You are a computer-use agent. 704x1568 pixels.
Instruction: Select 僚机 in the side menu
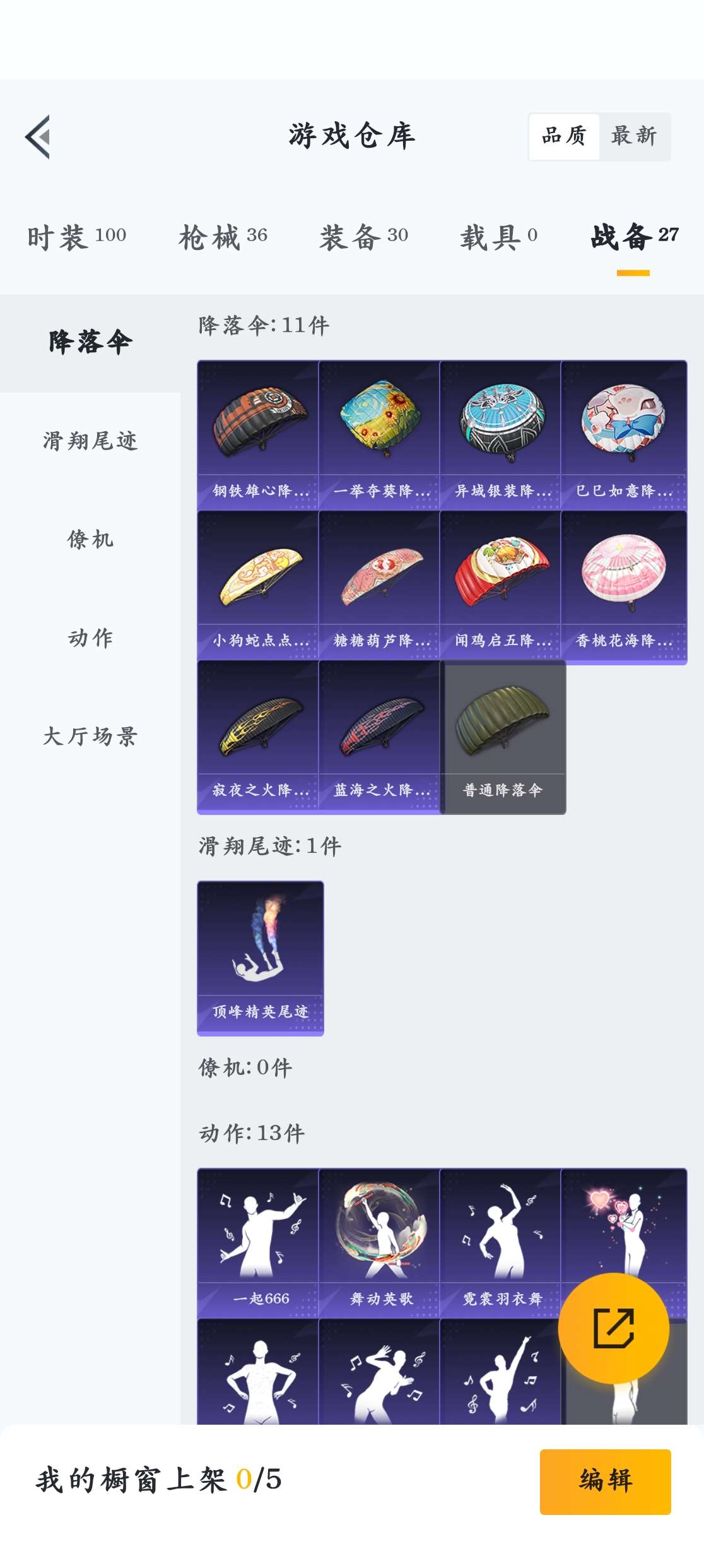pos(90,539)
